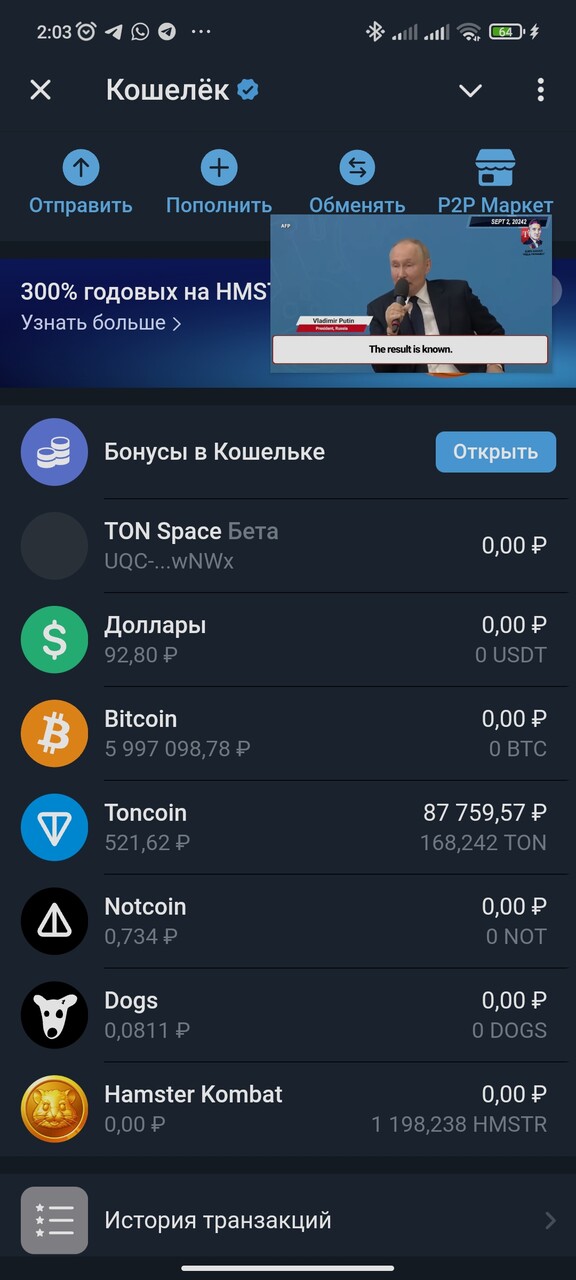The width and height of the screenshot is (576, 1280).
Task: Tap Открыть for Бонусы в Кошельке
Action: pyautogui.click(x=495, y=452)
